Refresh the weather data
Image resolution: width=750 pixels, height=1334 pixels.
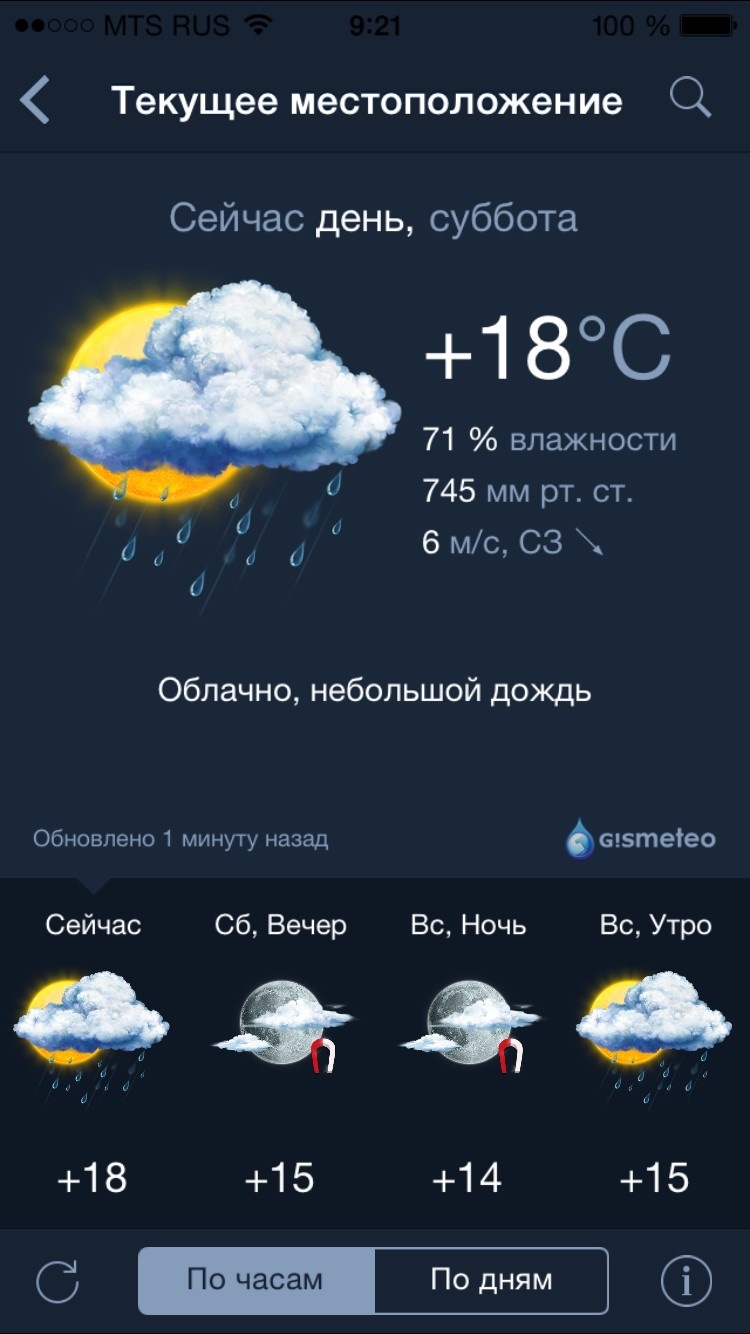[x=57, y=1281]
